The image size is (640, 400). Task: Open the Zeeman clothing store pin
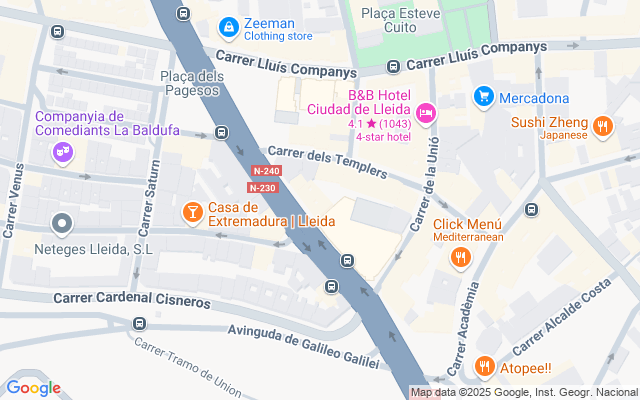pos(229,28)
